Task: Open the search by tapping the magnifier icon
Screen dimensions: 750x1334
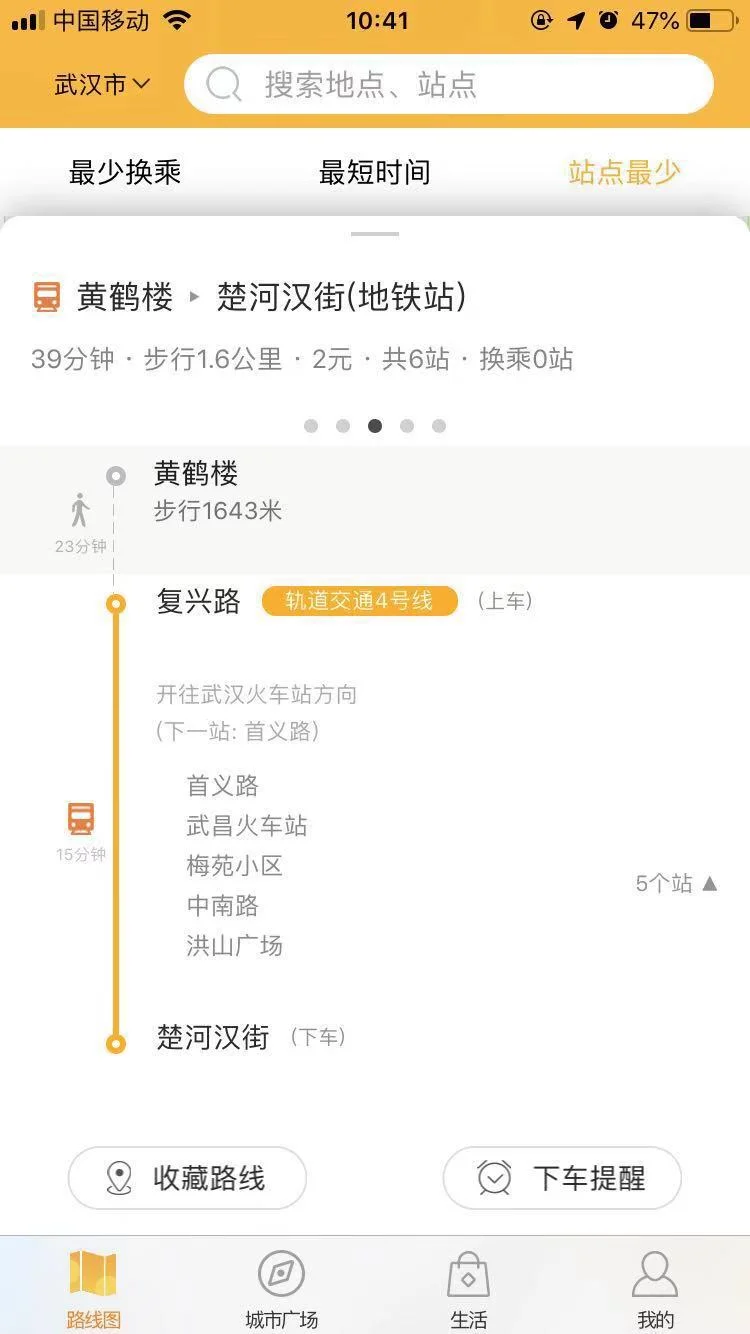Action: coord(222,84)
